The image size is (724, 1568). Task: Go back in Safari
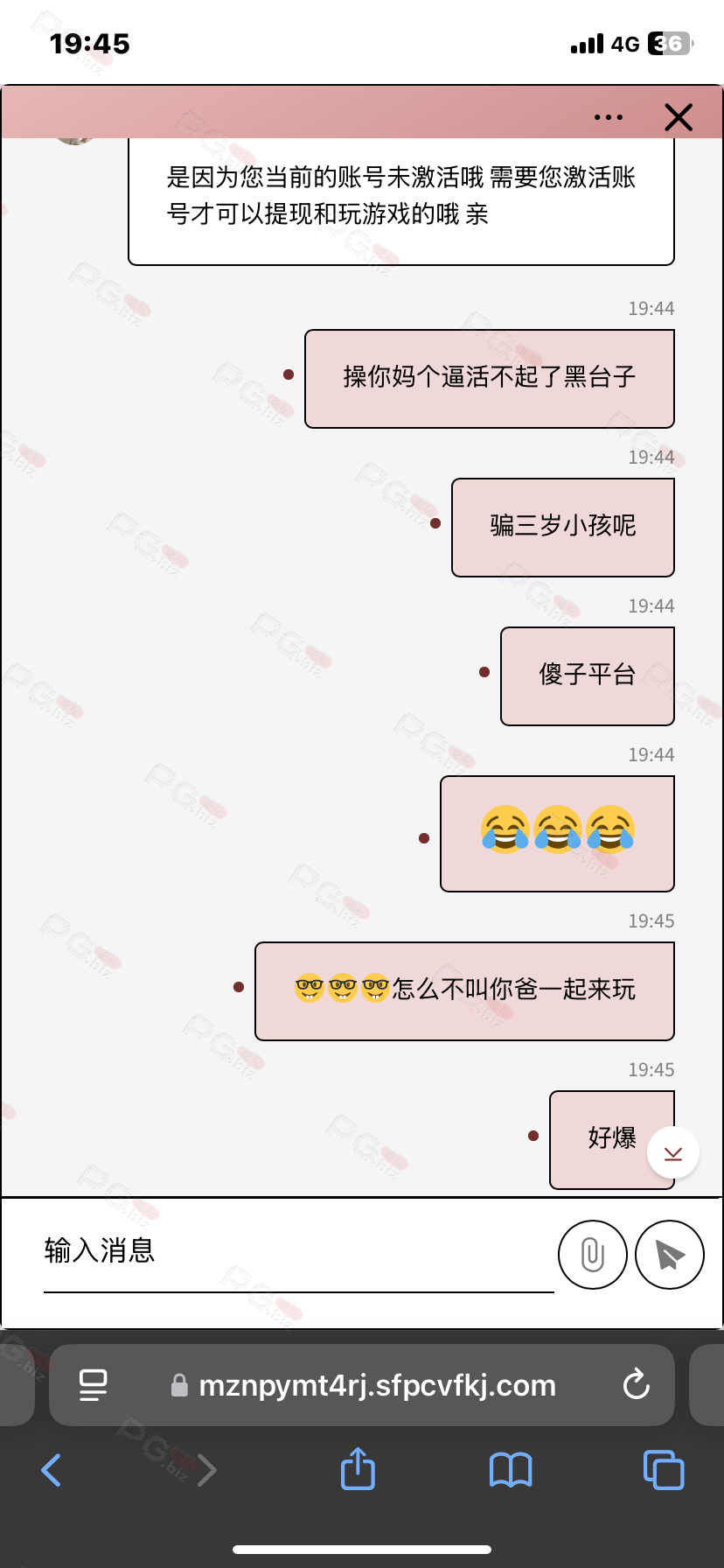[x=52, y=1470]
